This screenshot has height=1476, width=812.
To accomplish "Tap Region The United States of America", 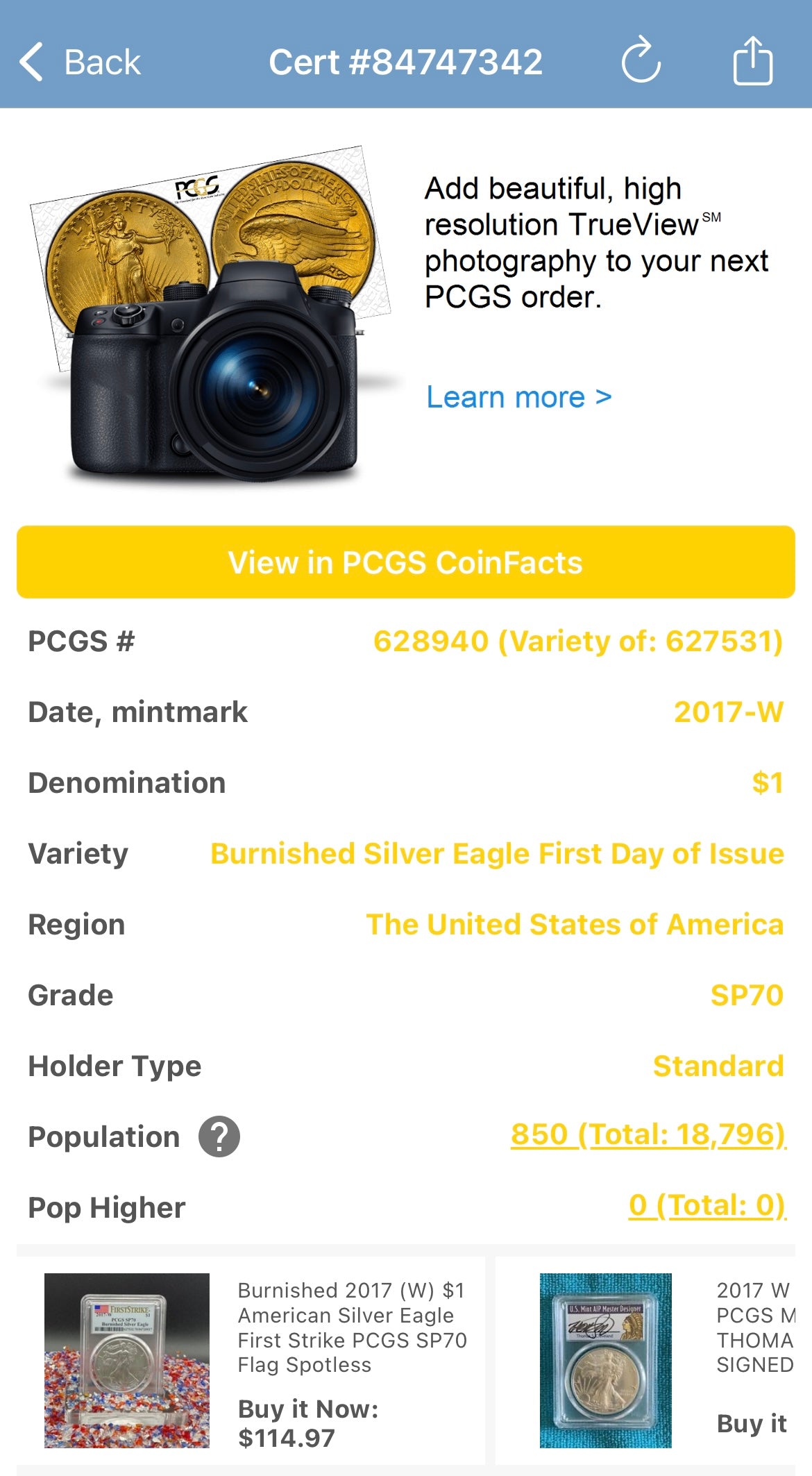I will [575, 924].
